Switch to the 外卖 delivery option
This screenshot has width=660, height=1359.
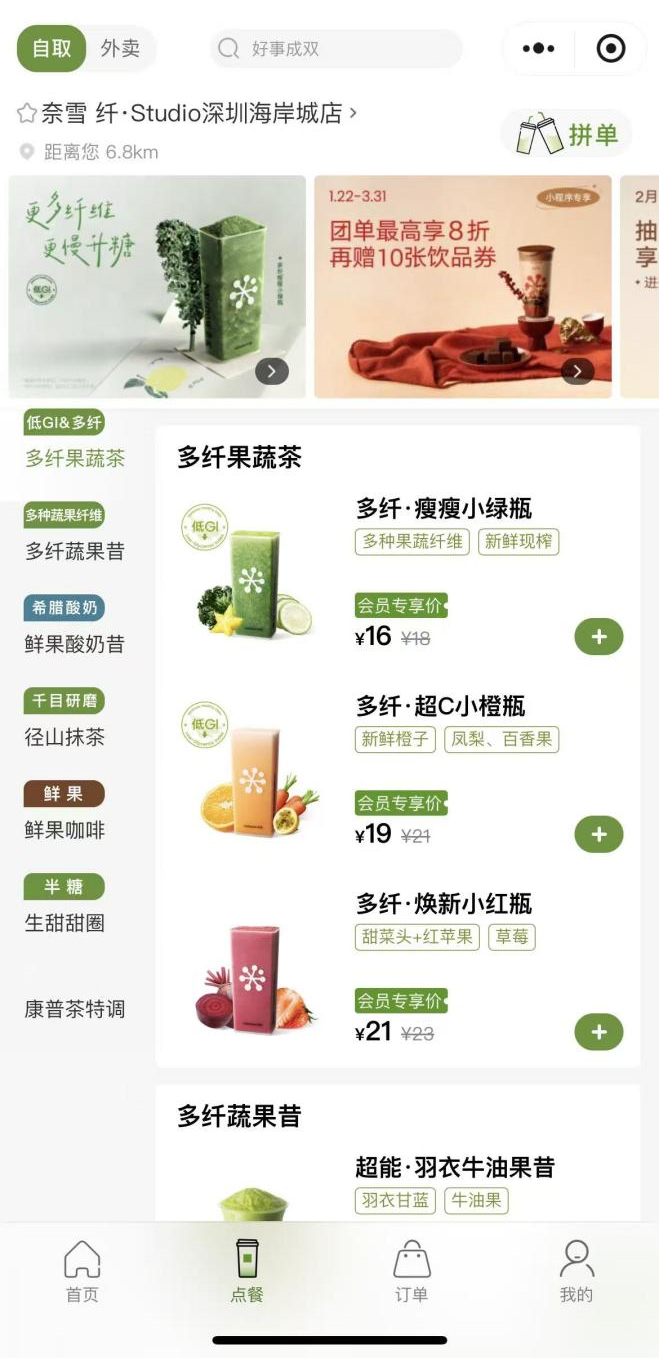tap(120, 48)
